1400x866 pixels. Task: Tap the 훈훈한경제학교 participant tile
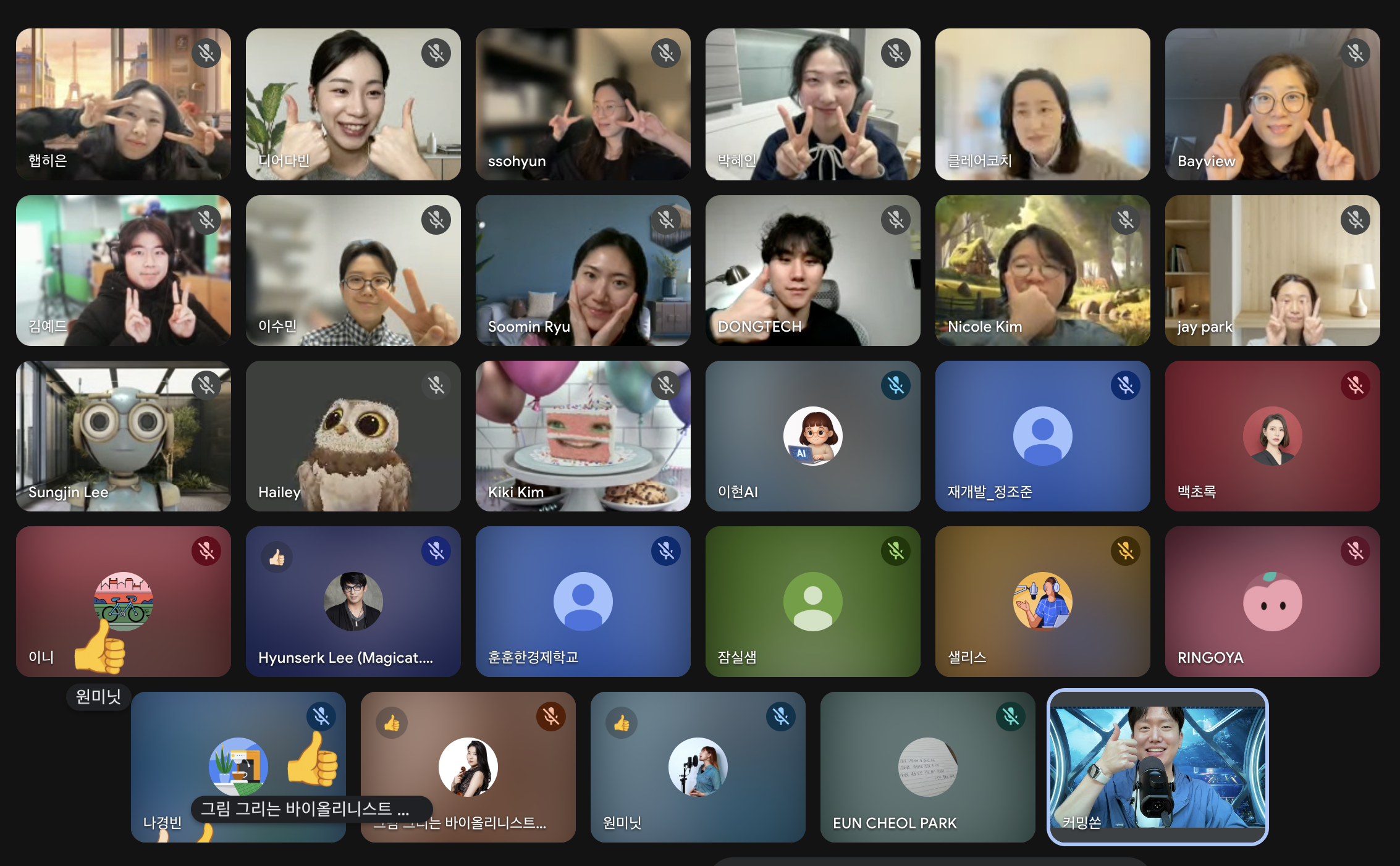[583, 602]
